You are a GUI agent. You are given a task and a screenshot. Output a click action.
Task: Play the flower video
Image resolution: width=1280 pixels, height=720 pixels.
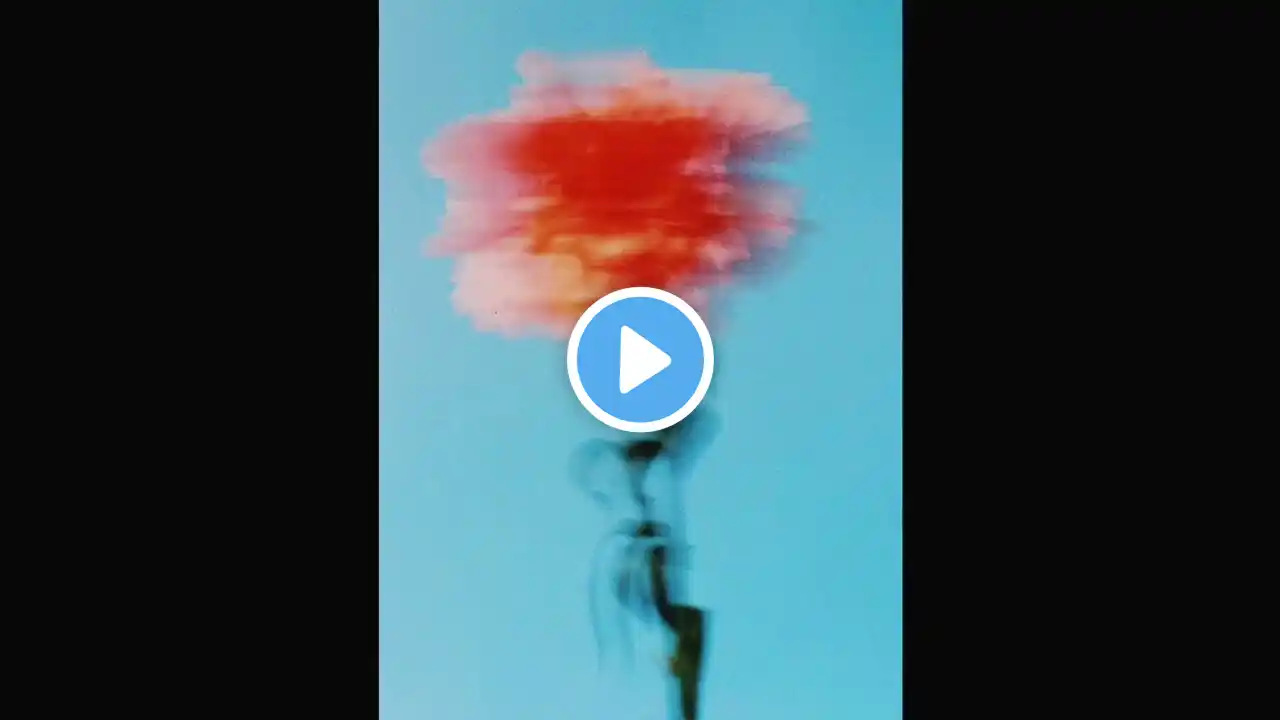(640, 360)
